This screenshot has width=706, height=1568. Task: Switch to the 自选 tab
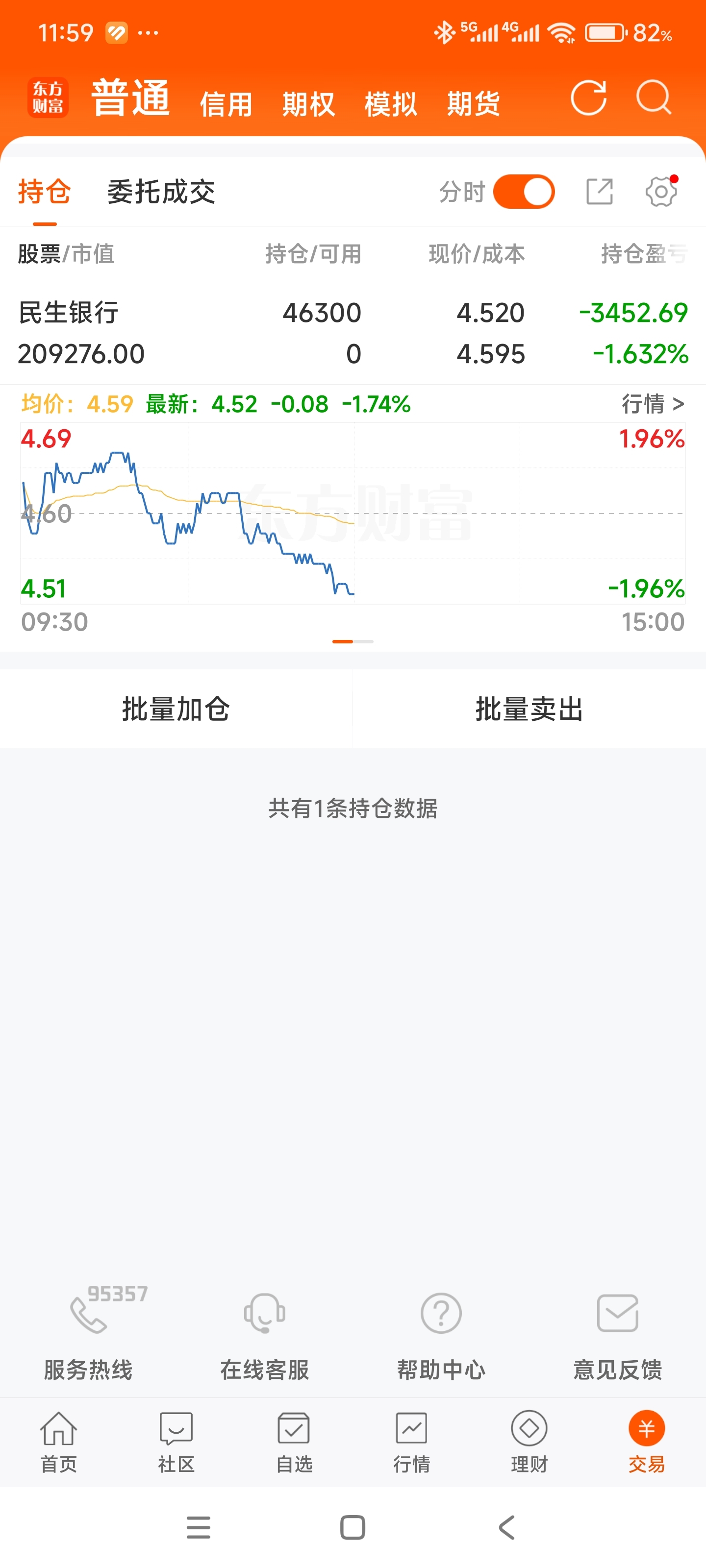pos(294,1442)
